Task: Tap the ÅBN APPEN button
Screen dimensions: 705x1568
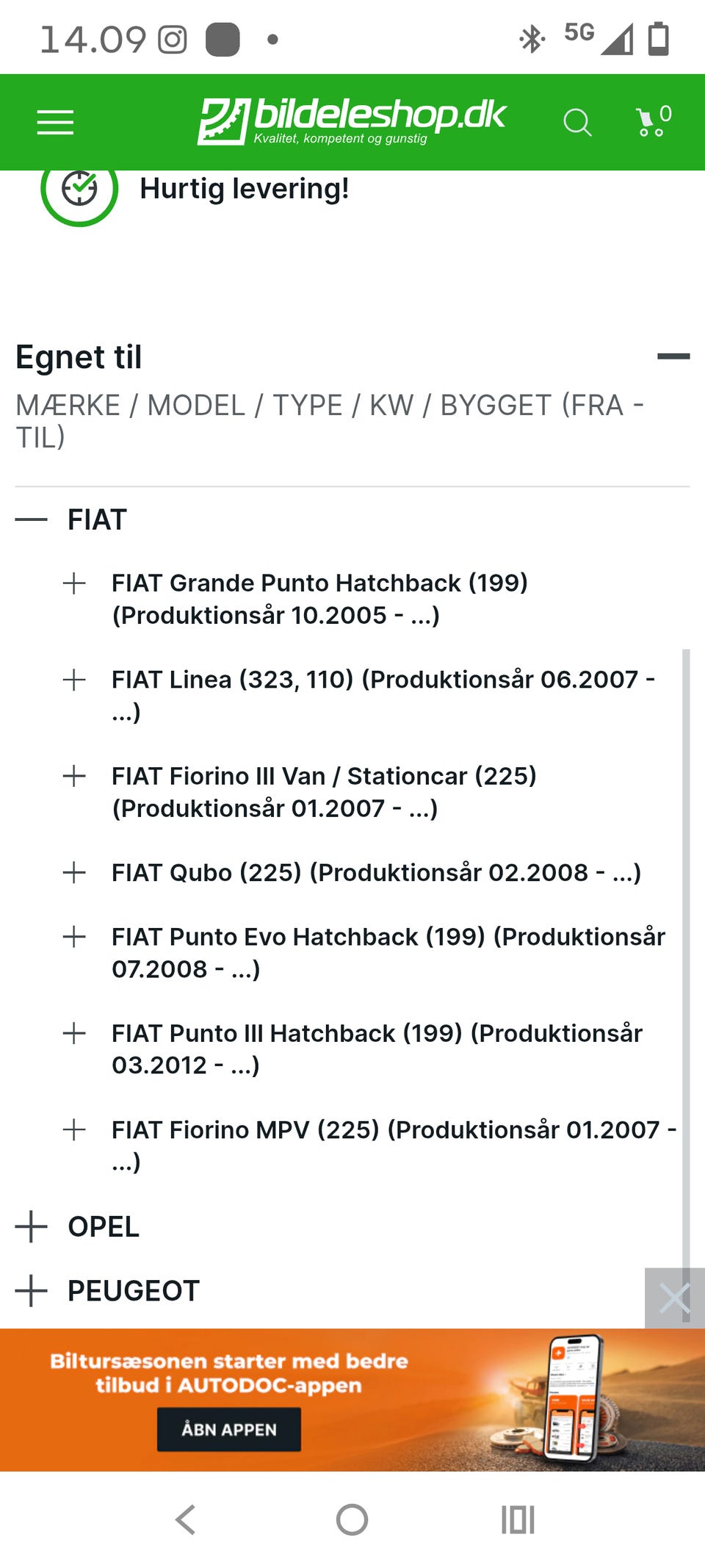Action: [229, 1429]
